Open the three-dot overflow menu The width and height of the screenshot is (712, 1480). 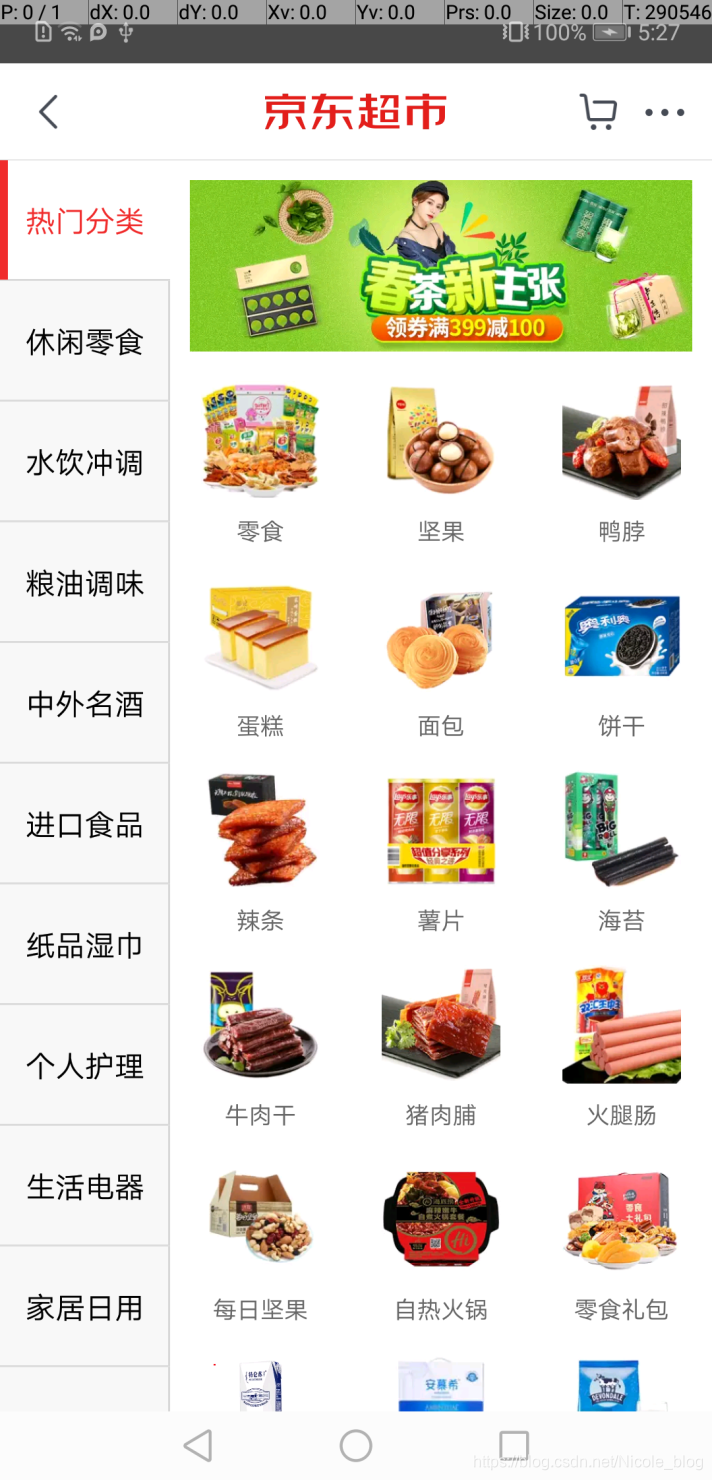click(x=665, y=112)
